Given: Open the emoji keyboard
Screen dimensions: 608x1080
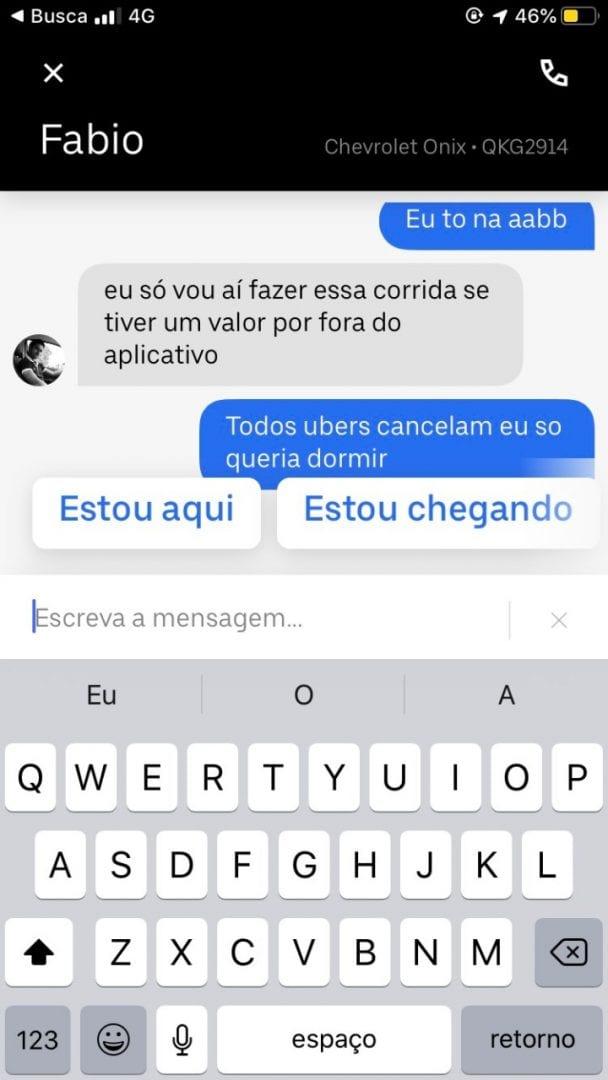Looking at the screenshot, I should pyautogui.click(x=113, y=1040).
